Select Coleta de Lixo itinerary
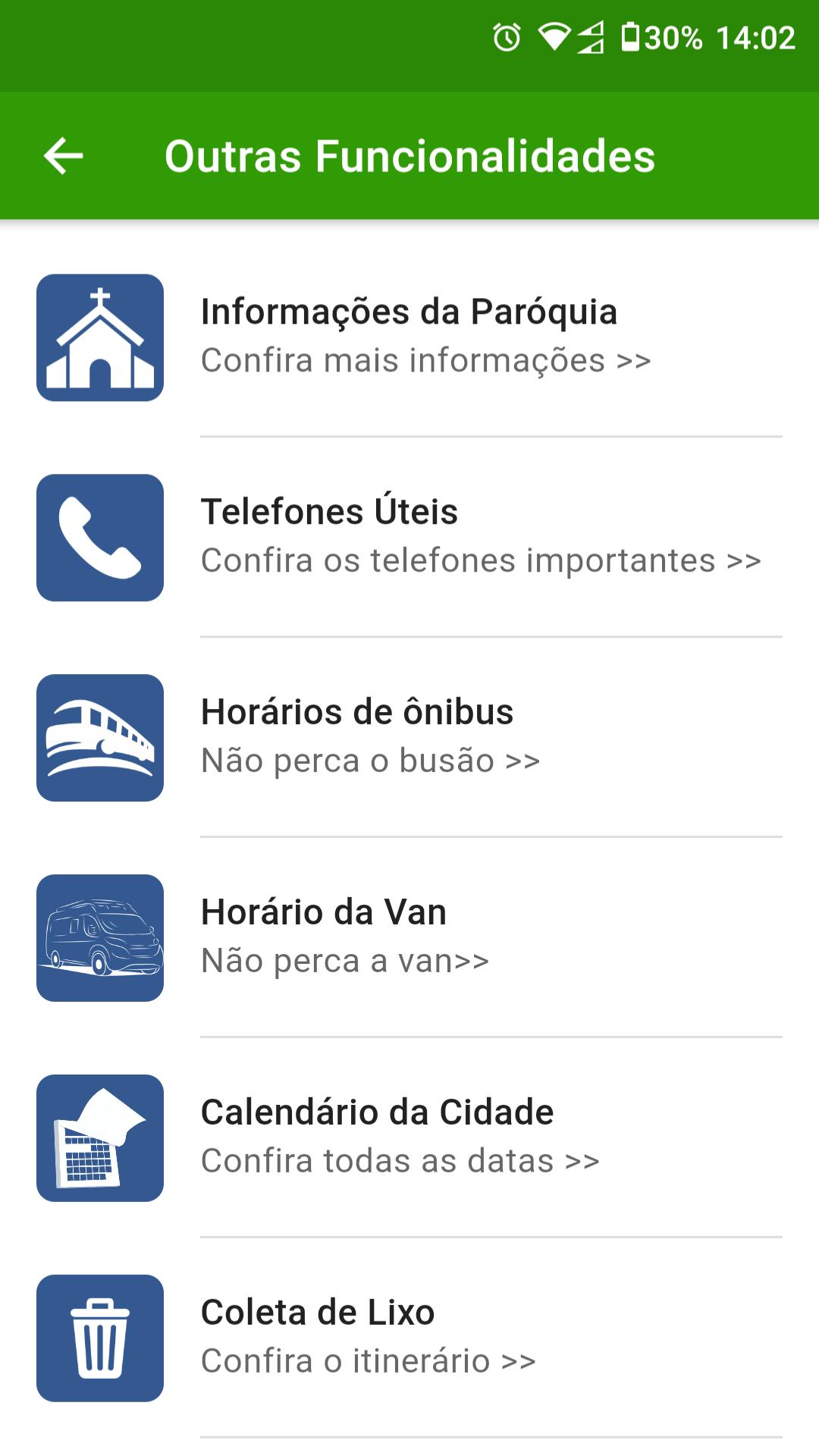Viewport: 819px width, 1456px height. (x=409, y=1338)
